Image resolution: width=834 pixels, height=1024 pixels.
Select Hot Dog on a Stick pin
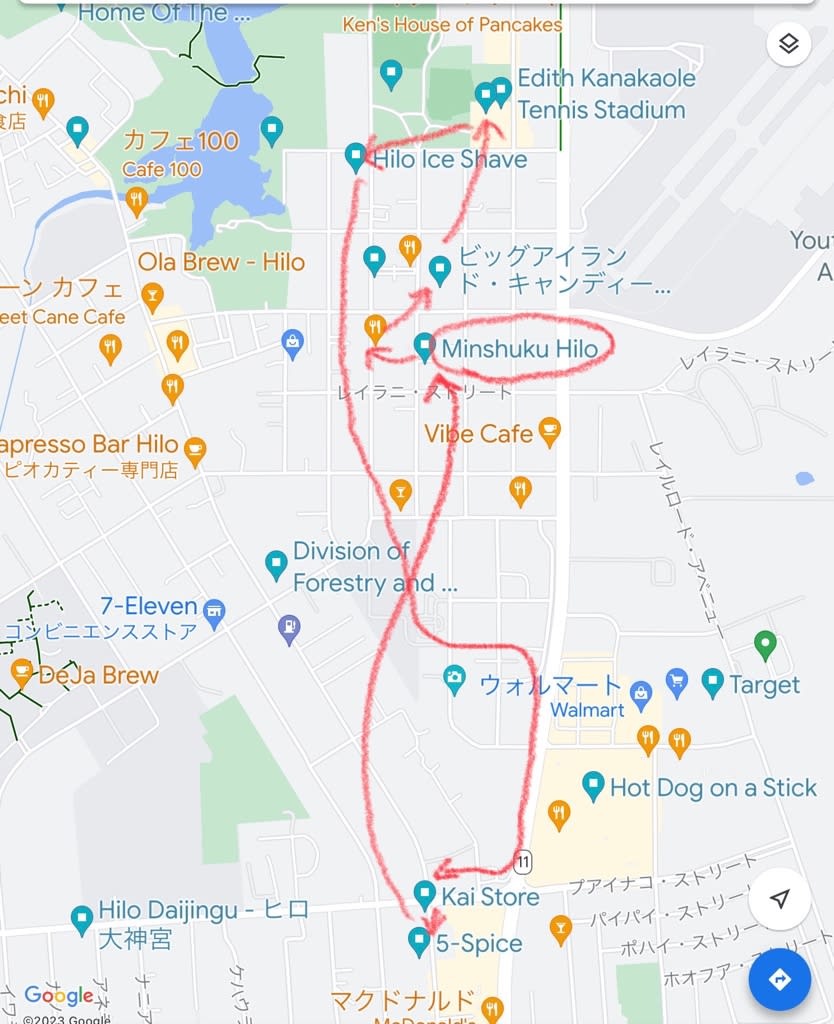click(x=593, y=785)
